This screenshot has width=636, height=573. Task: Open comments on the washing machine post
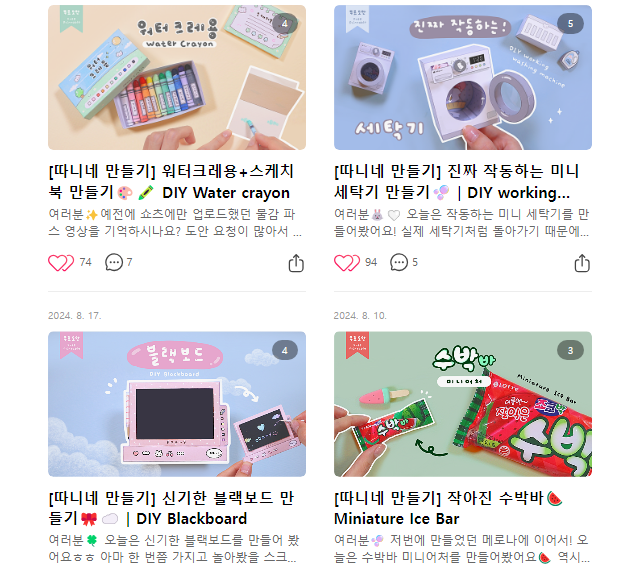399,263
